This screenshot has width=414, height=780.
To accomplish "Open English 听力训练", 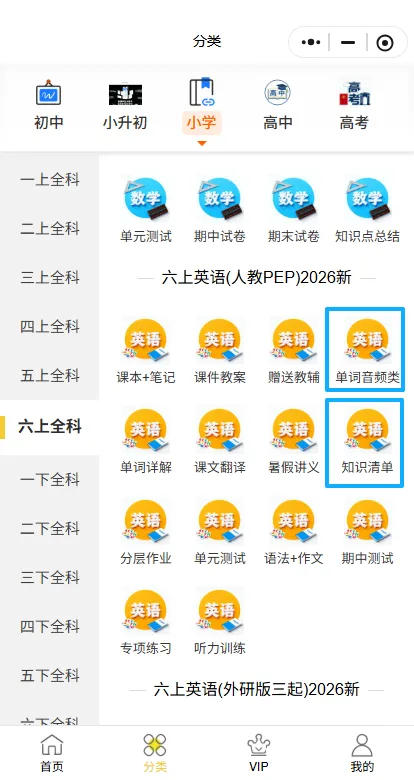I will click(219, 622).
